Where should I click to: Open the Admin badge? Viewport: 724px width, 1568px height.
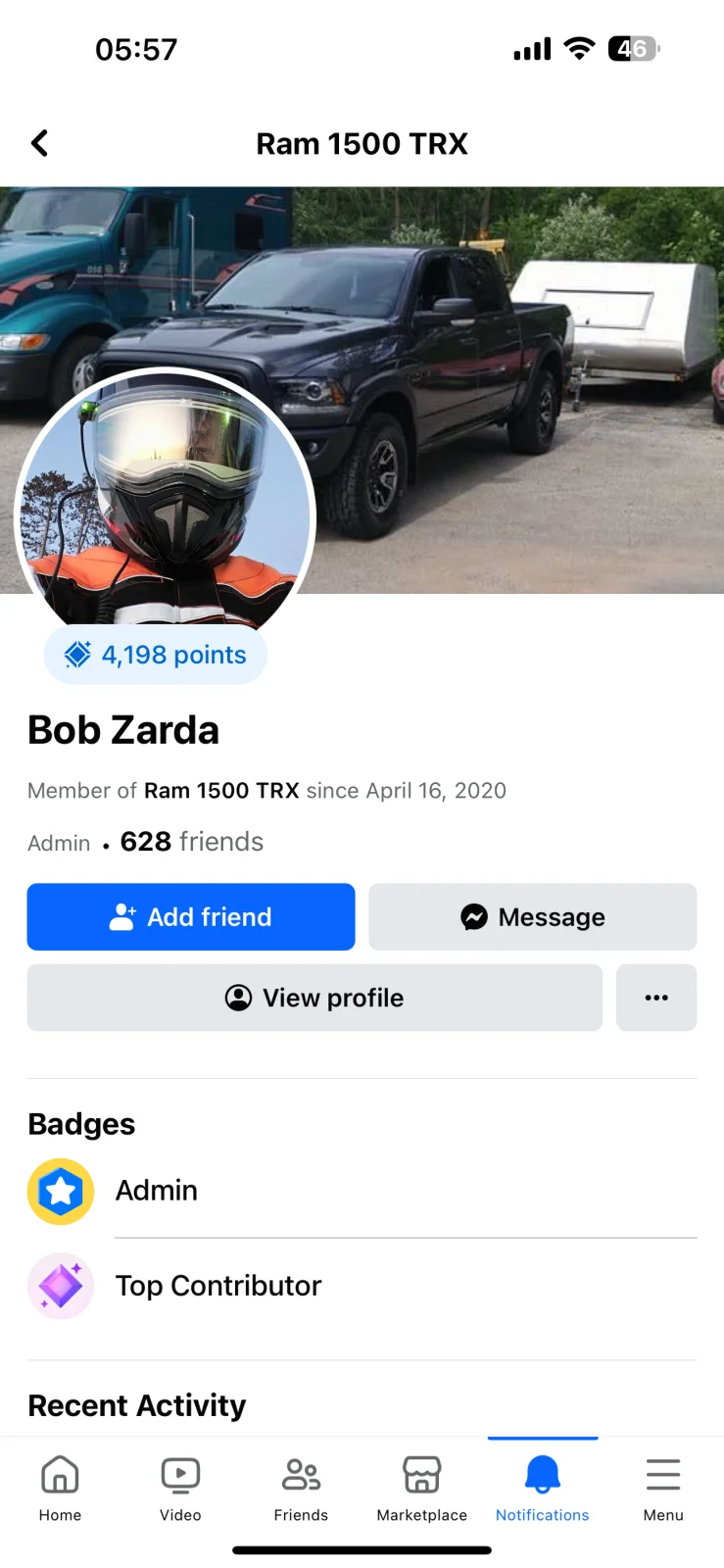point(157,1191)
